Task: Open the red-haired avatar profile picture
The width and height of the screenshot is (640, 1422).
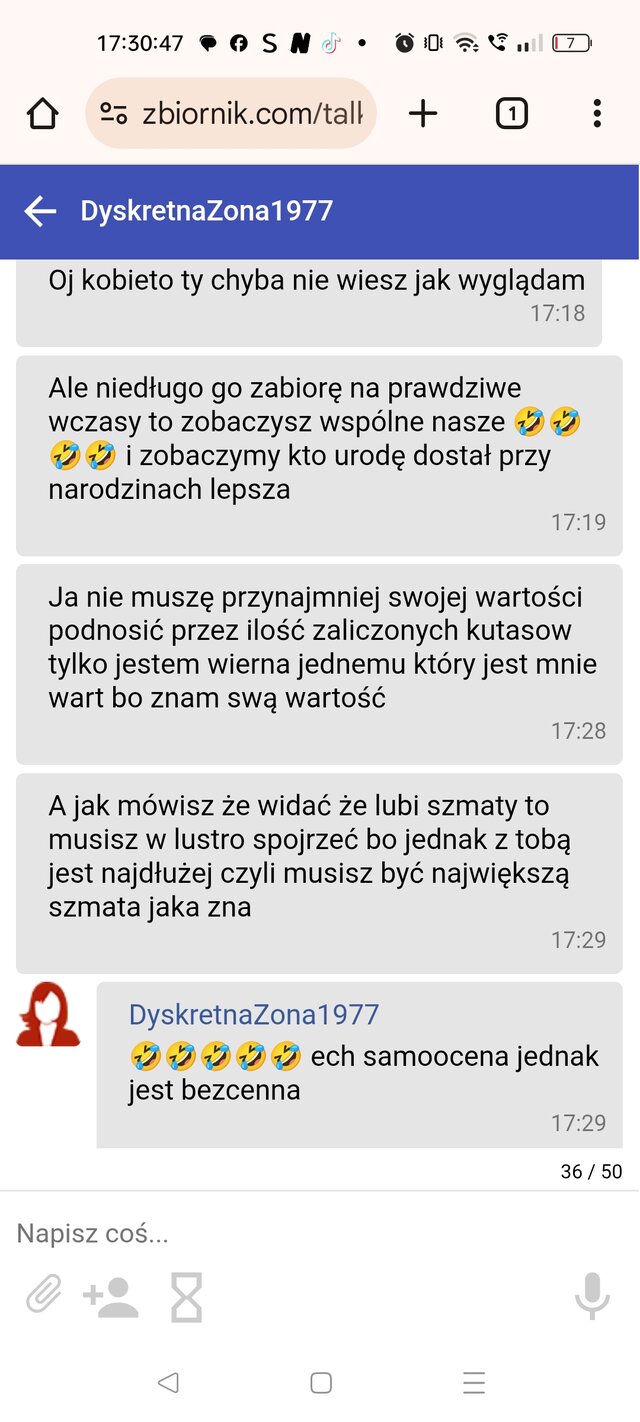Action: [x=48, y=1014]
